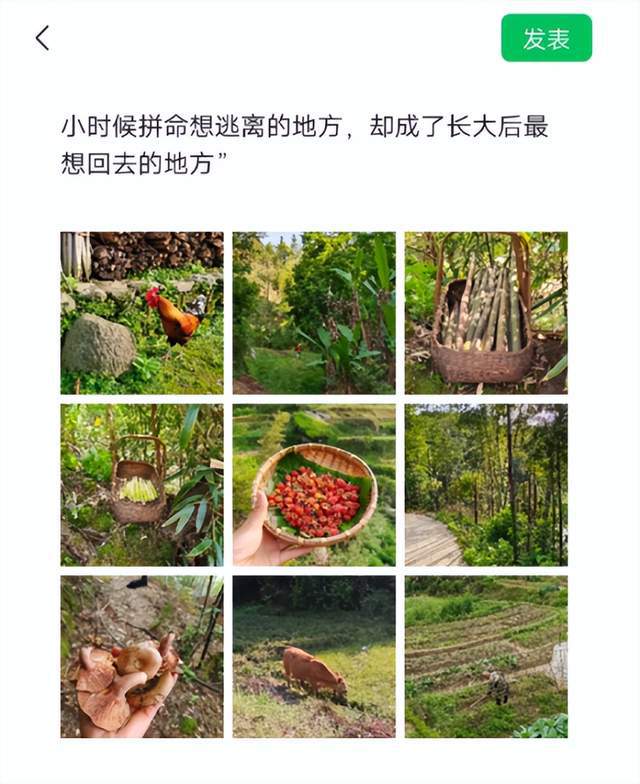Edit the post caption text

305,145
